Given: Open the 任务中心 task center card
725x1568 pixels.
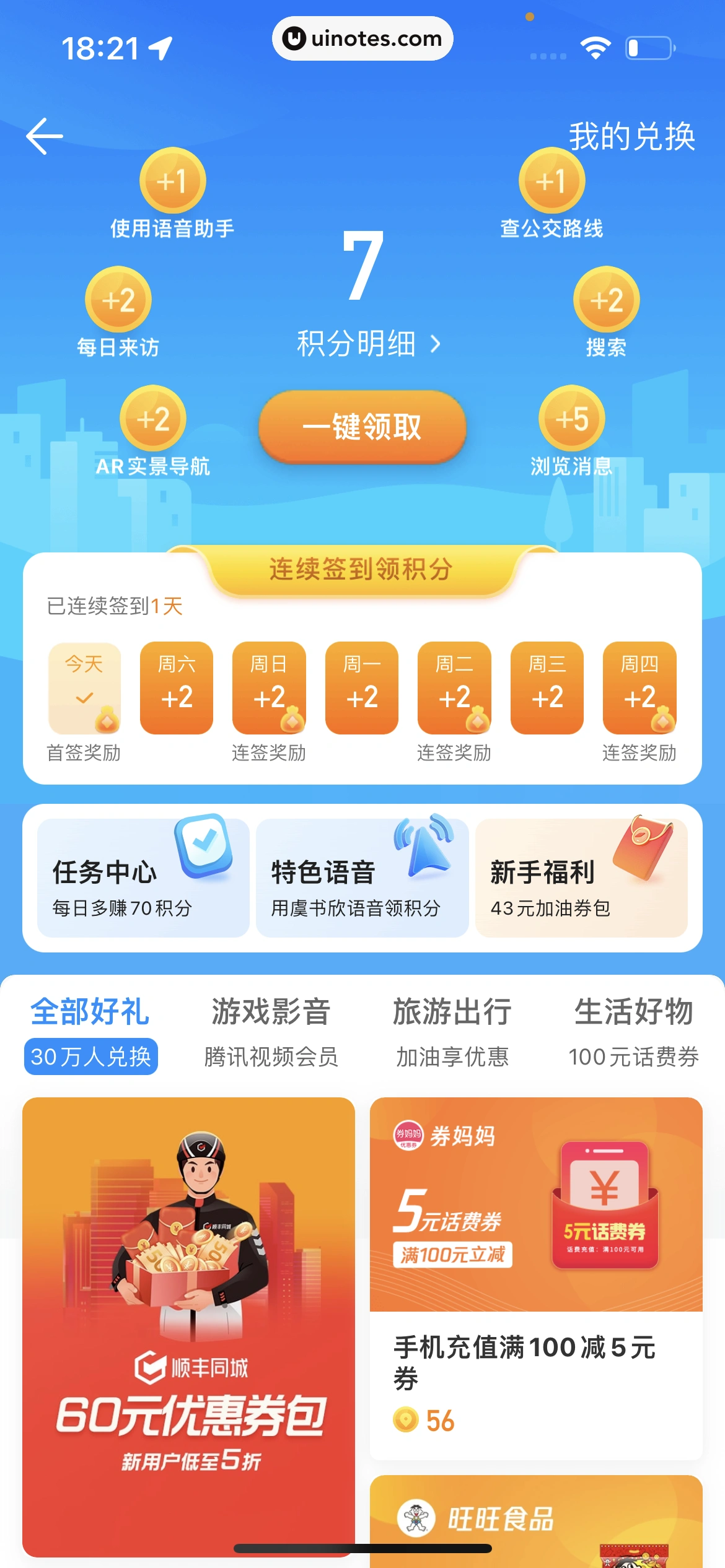Looking at the screenshot, I should pos(143,878).
